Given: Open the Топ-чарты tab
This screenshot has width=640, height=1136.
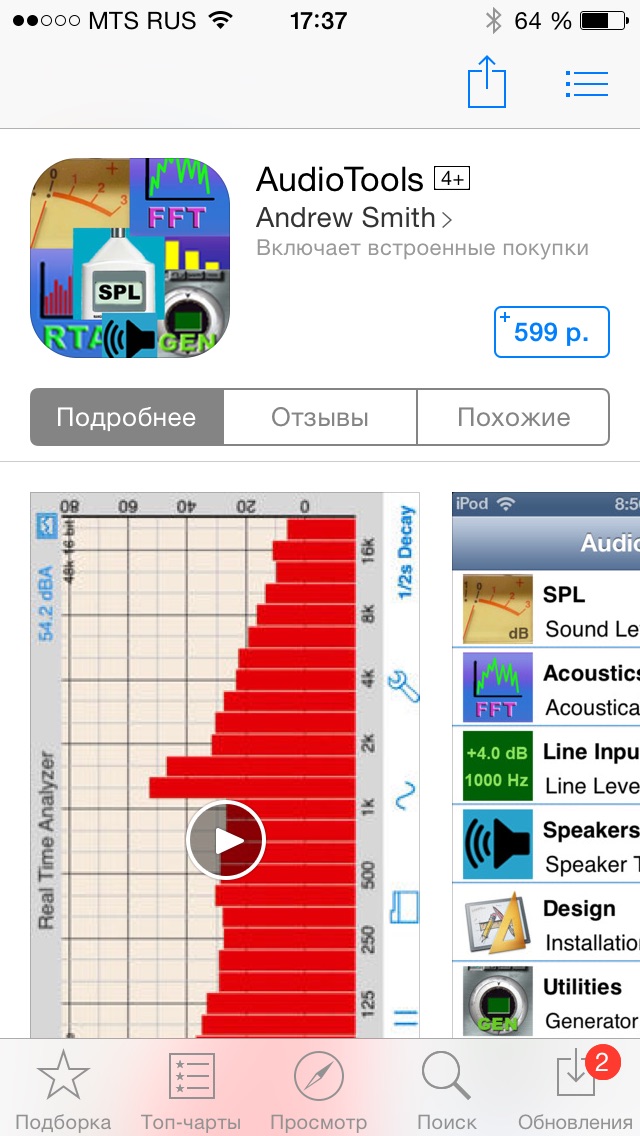Looking at the screenshot, I should (x=191, y=1090).
